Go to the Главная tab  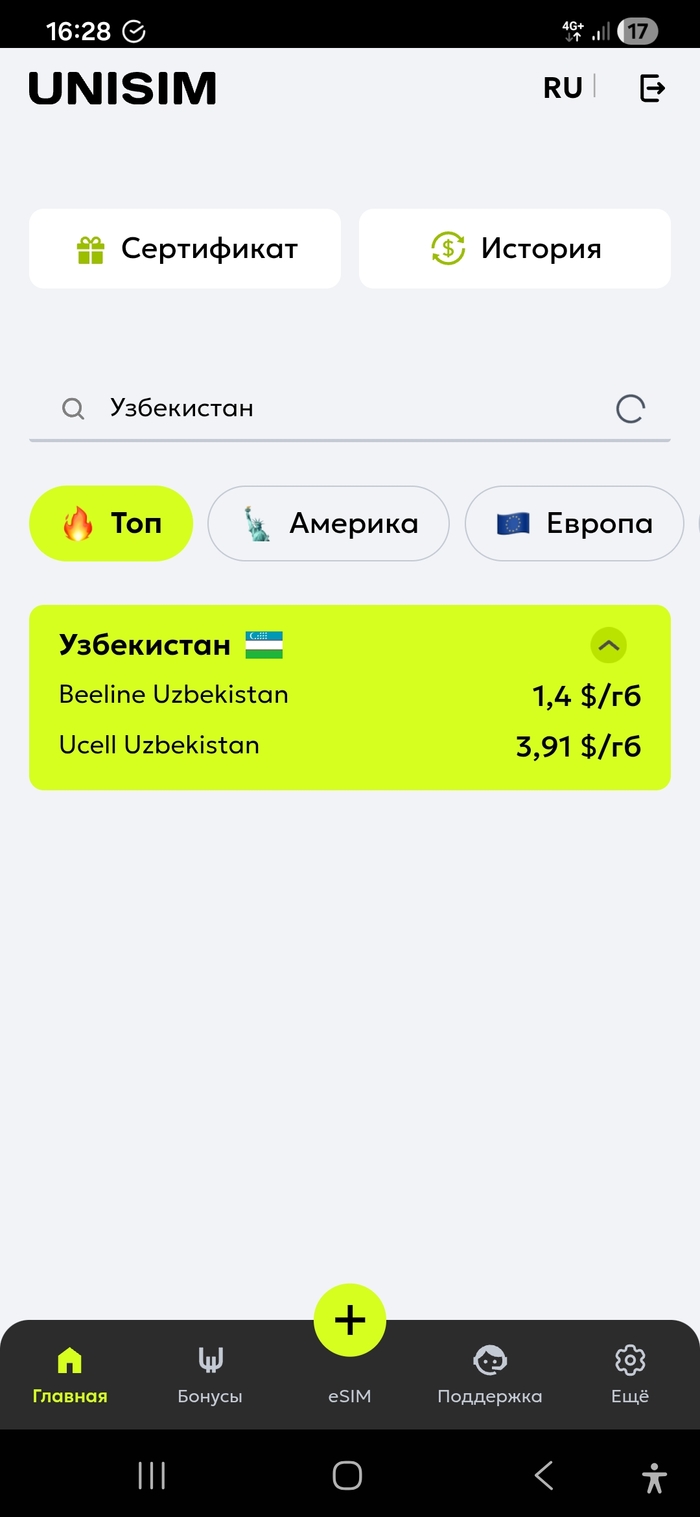click(x=70, y=1375)
